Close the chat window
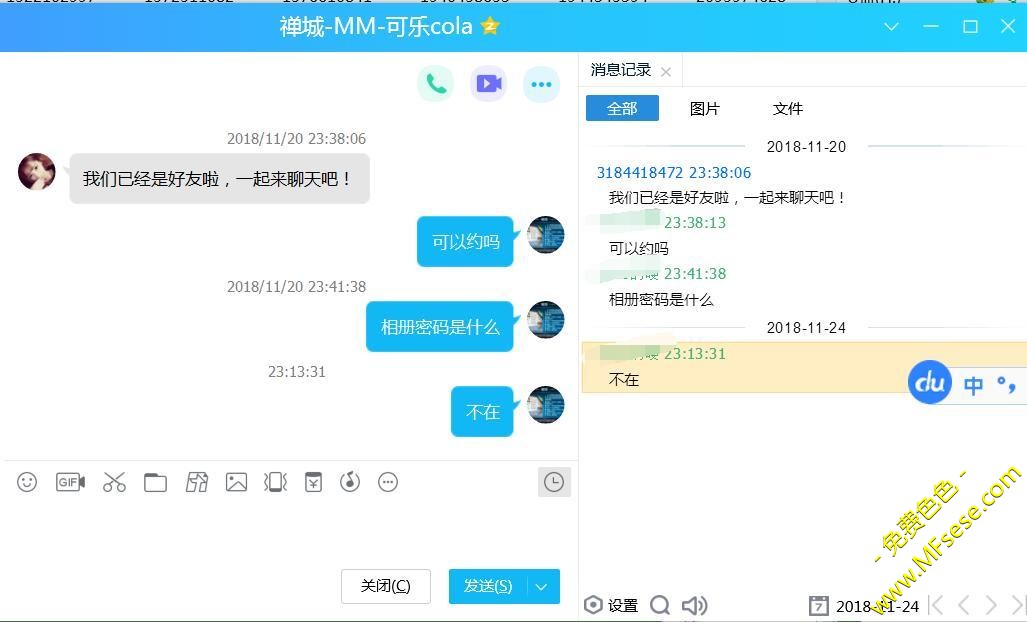Screen dimensions: 1027x622 tap(1008, 27)
